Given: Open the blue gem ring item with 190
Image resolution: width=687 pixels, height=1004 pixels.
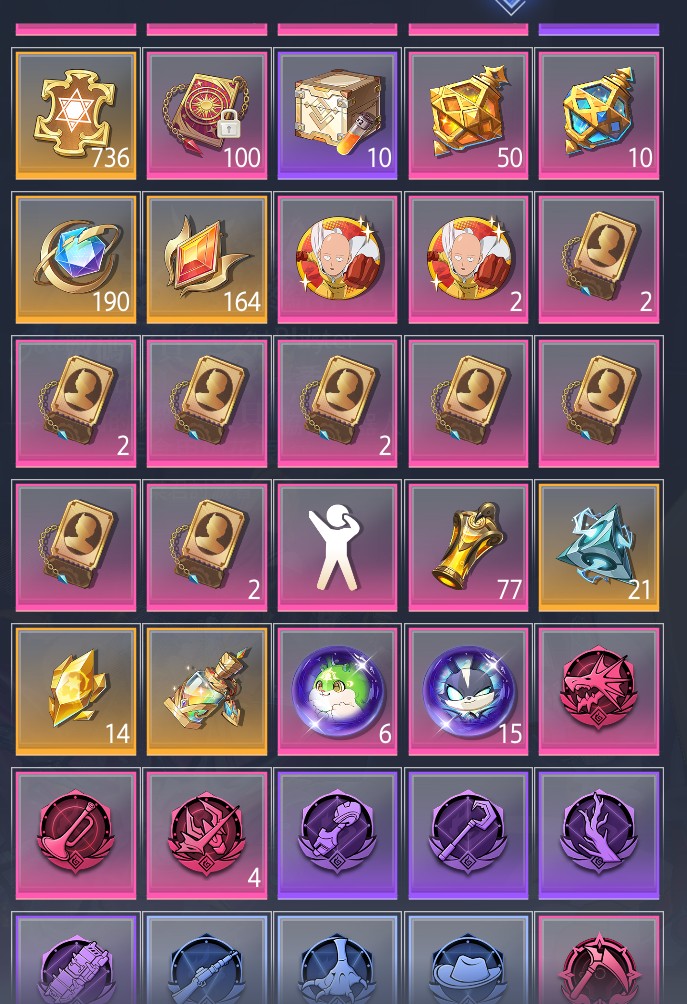Looking at the screenshot, I should pyautogui.click(x=76, y=259).
